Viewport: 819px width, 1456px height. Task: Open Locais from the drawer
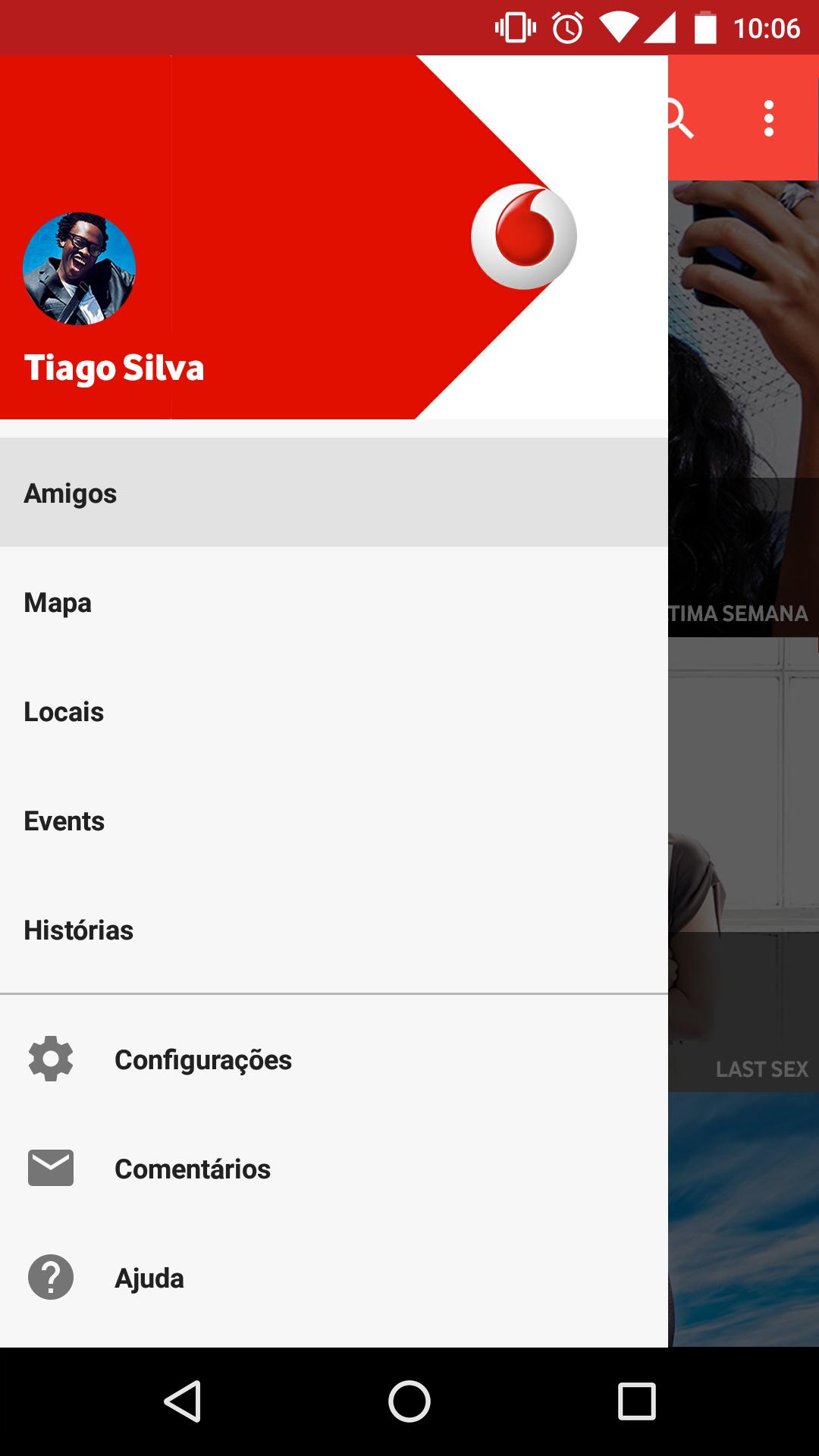[x=334, y=712]
